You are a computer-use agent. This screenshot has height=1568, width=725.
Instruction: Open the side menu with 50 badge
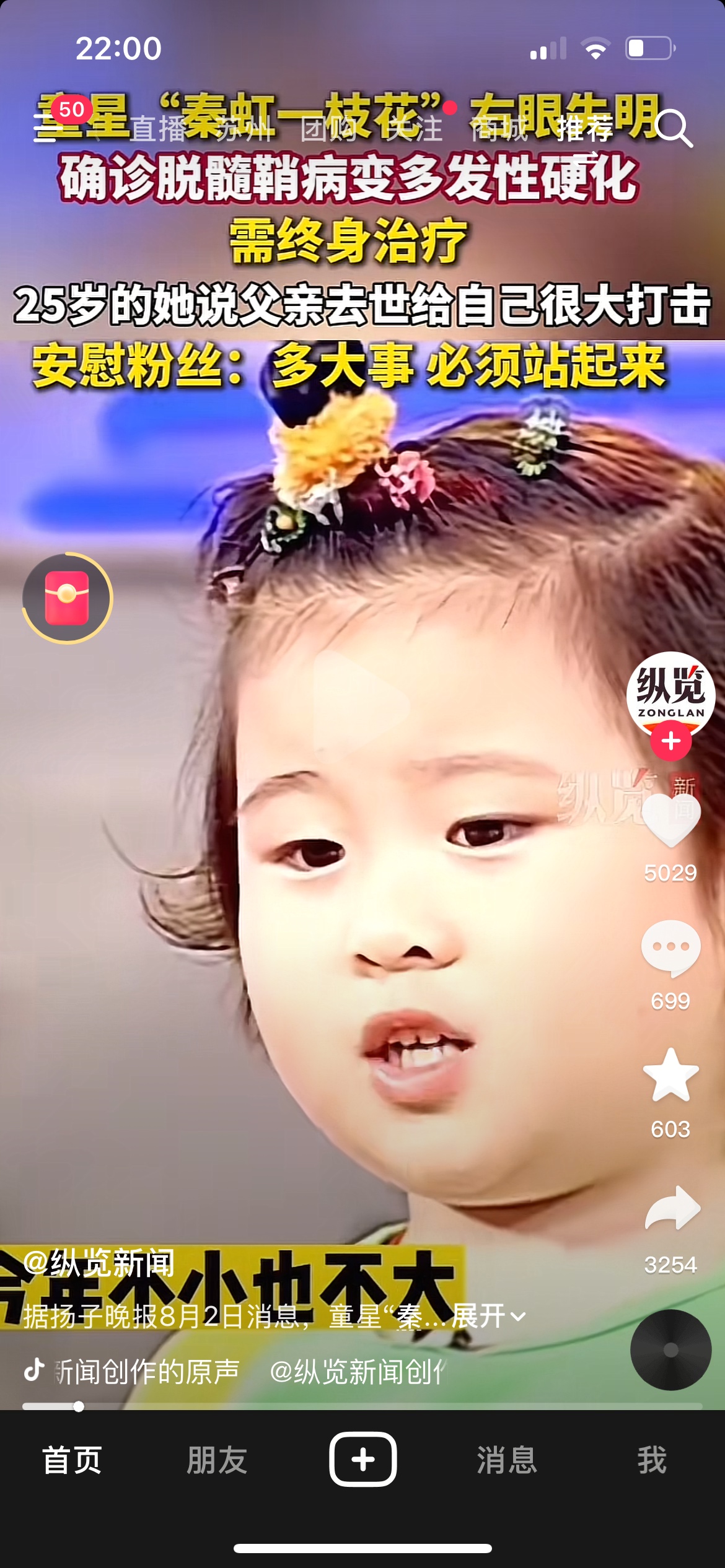pyautogui.click(x=45, y=128)
